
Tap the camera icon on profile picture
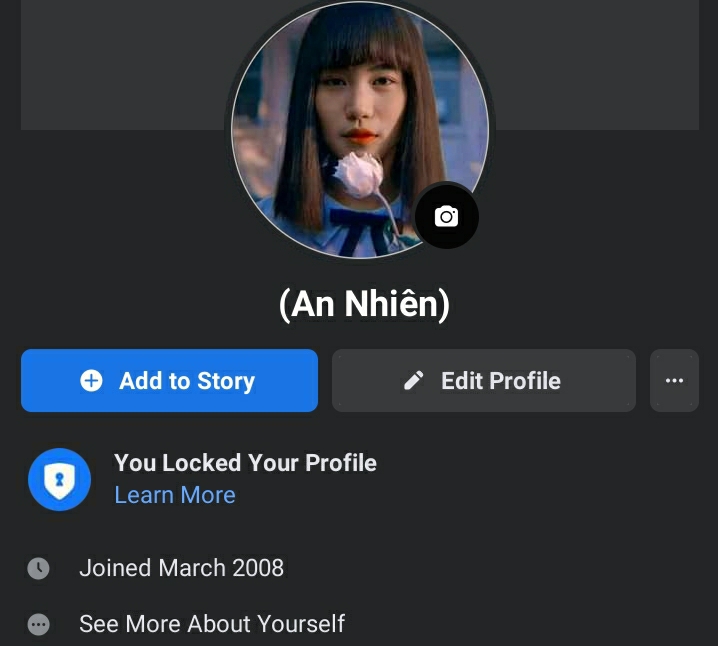(x=446, y=217)
